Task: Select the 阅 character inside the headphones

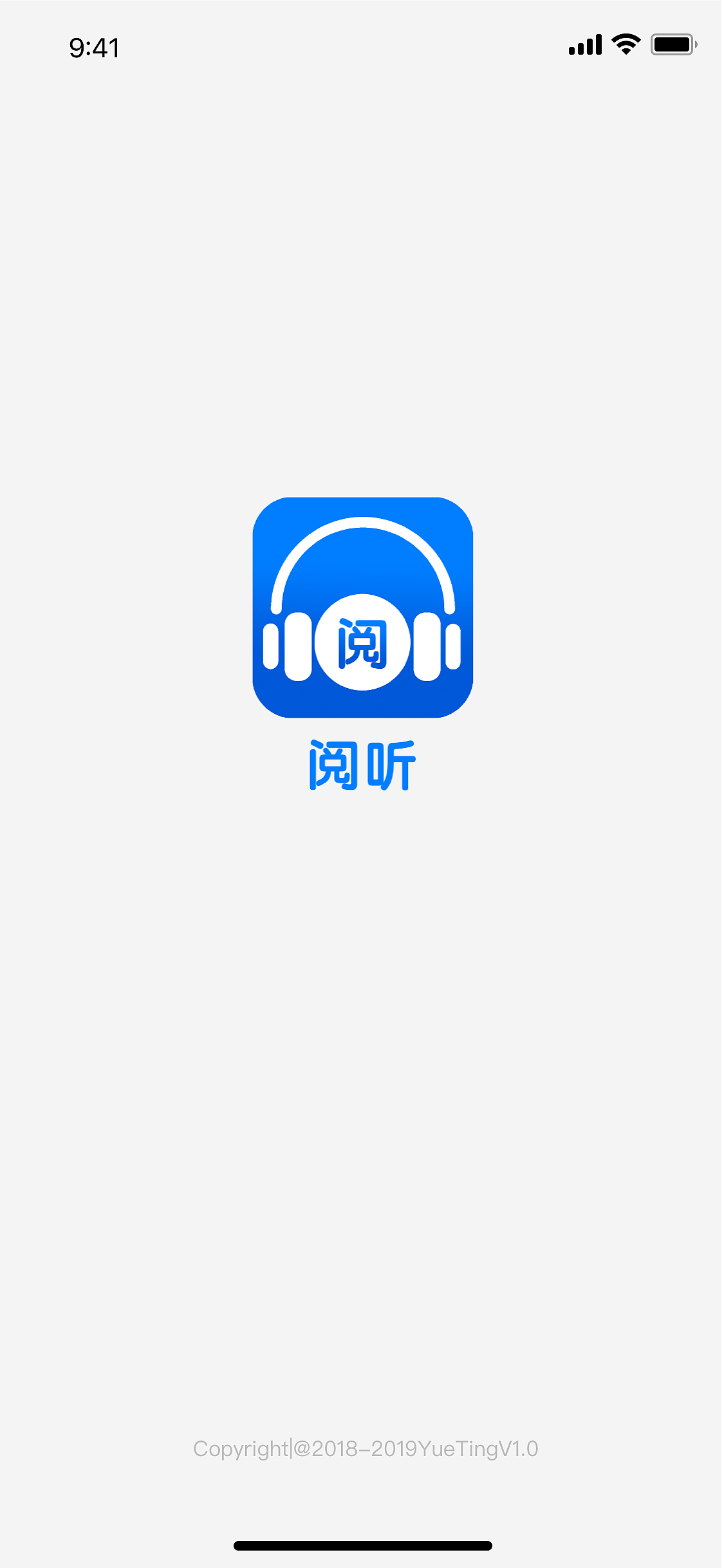Action: coord(362,644)
